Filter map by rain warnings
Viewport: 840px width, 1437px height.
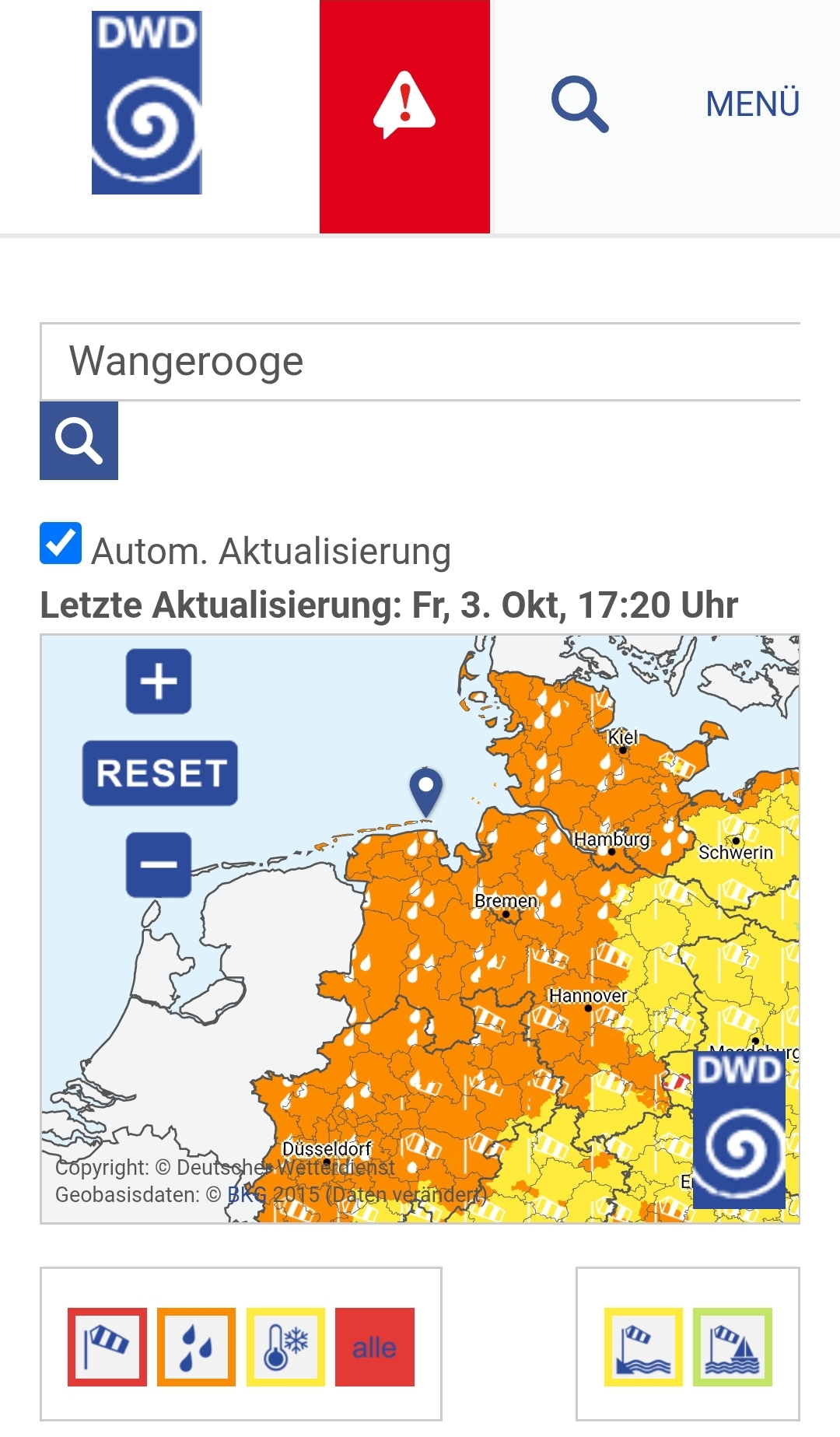click(196, 1347)
